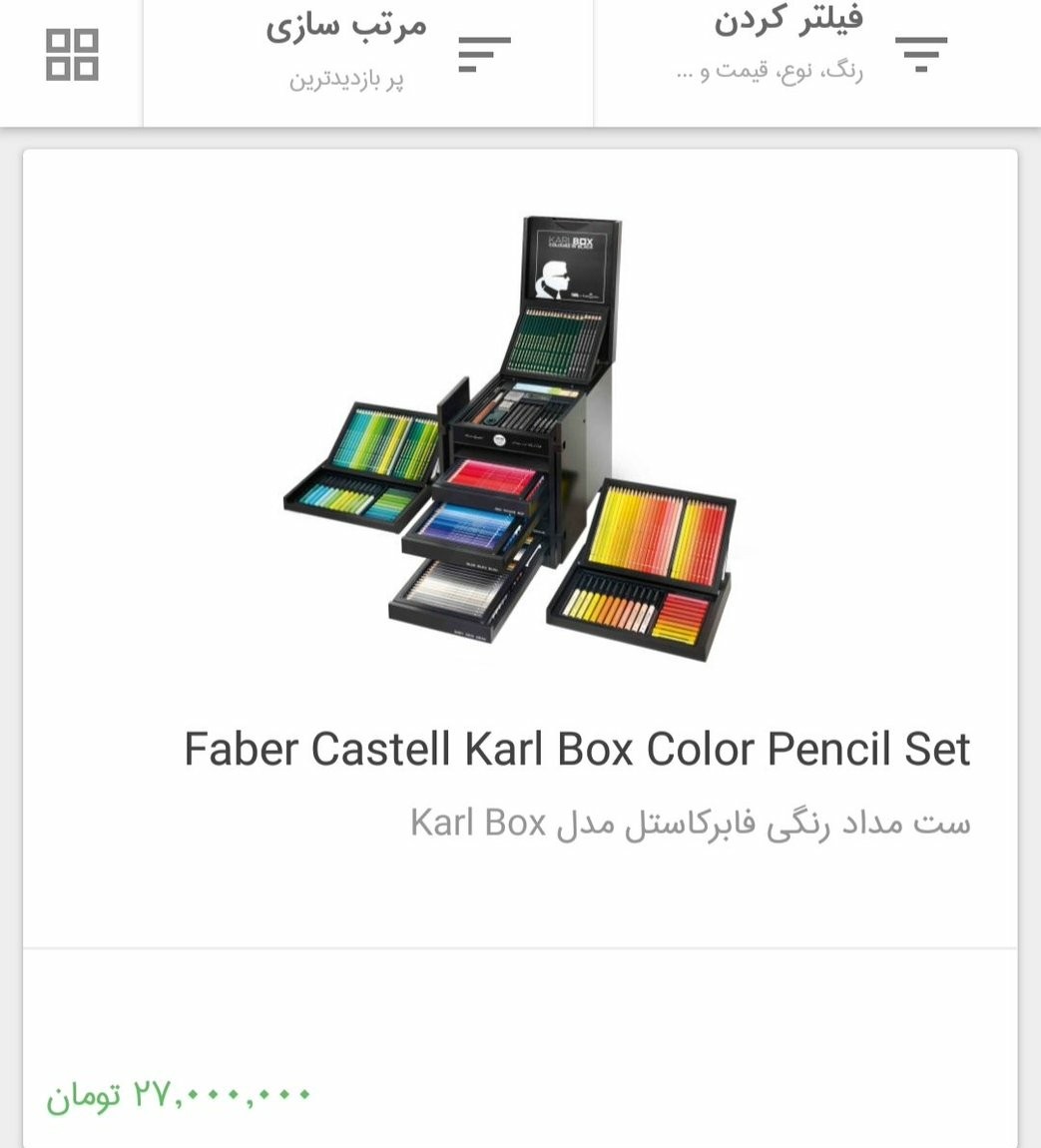This screenshot has width=1041, height=1148.
Task: Open the filter options (فیلتر کردن)
Action: 816,50
